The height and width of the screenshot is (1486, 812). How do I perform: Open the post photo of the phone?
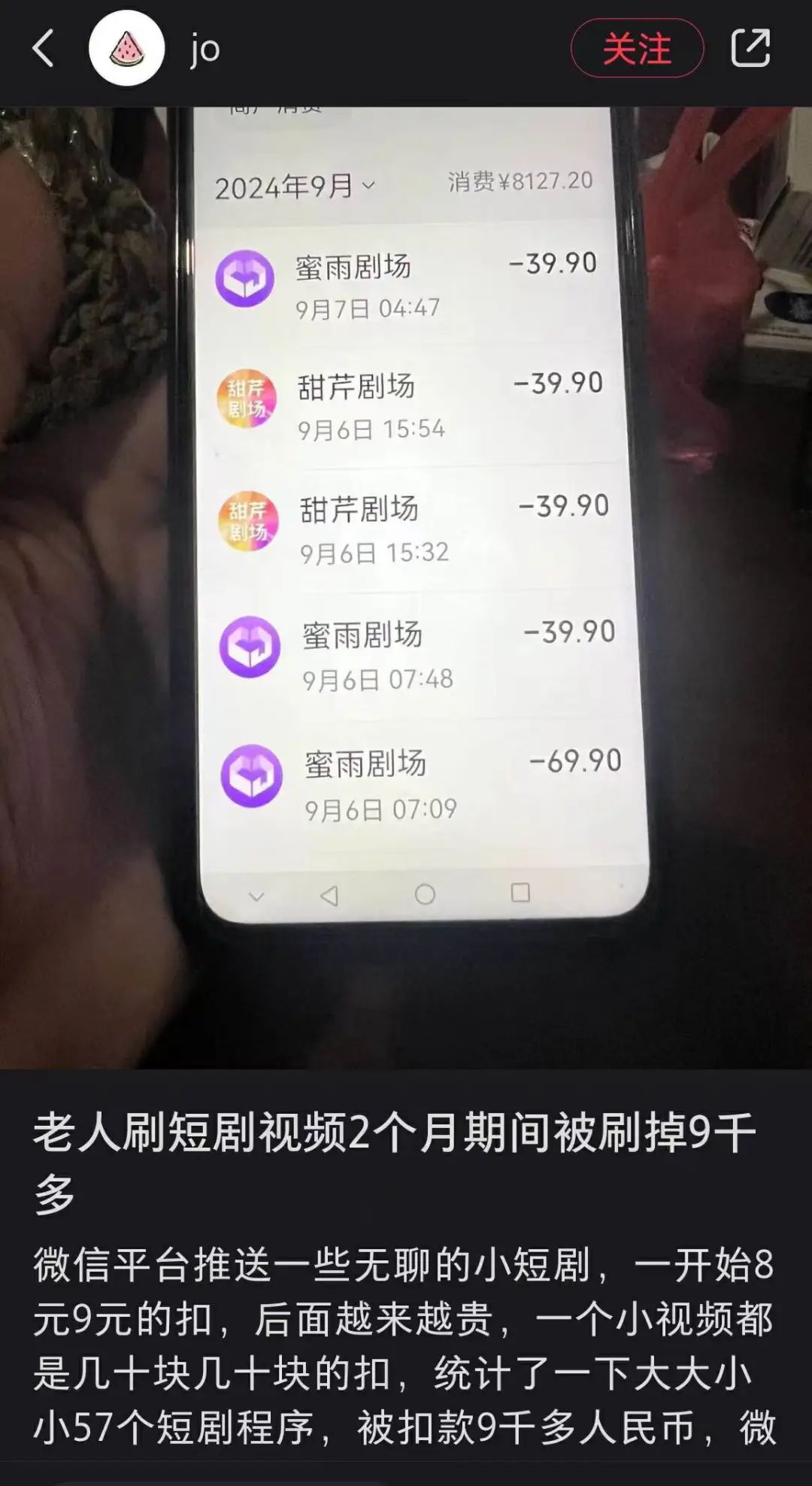[x=406, y=587]
